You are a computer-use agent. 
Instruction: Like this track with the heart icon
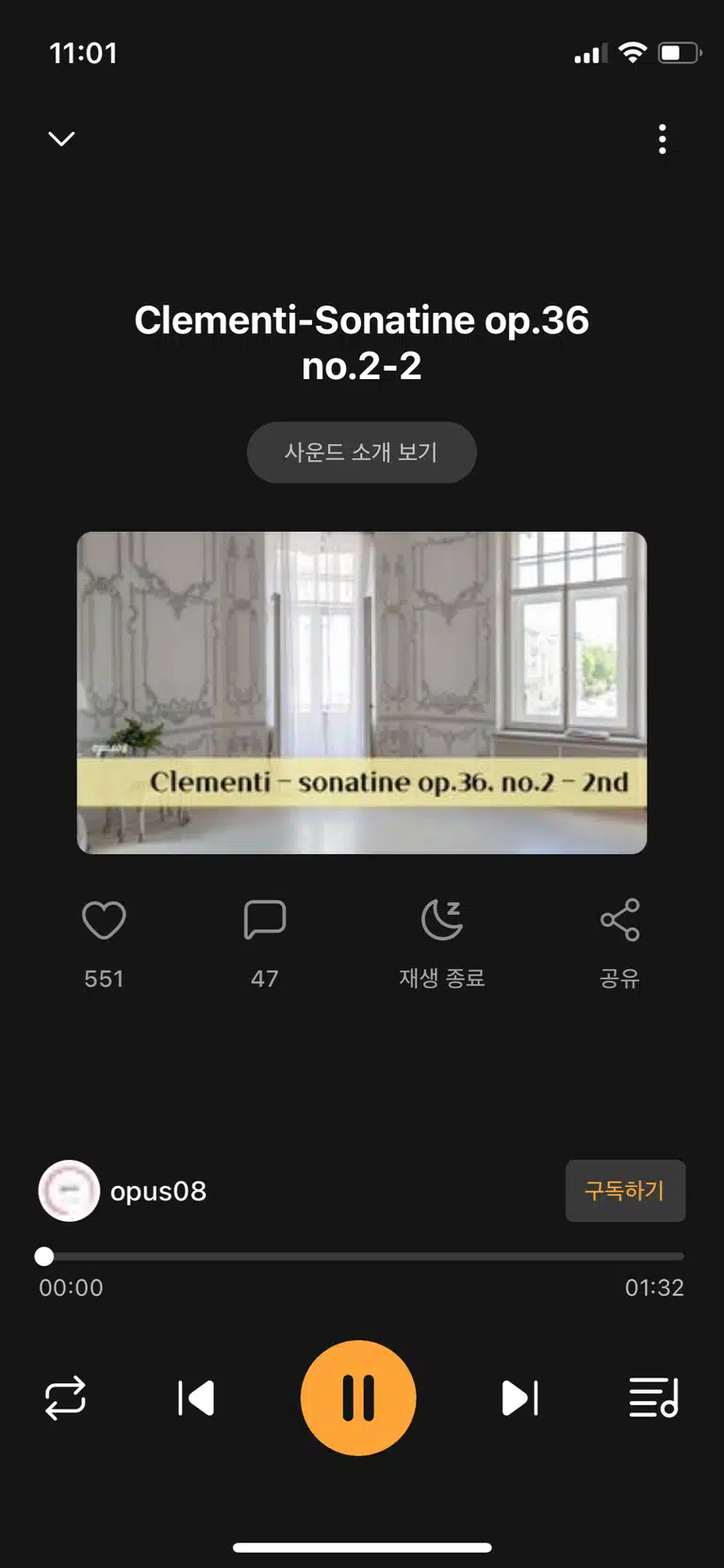click(x=104, y=920)
